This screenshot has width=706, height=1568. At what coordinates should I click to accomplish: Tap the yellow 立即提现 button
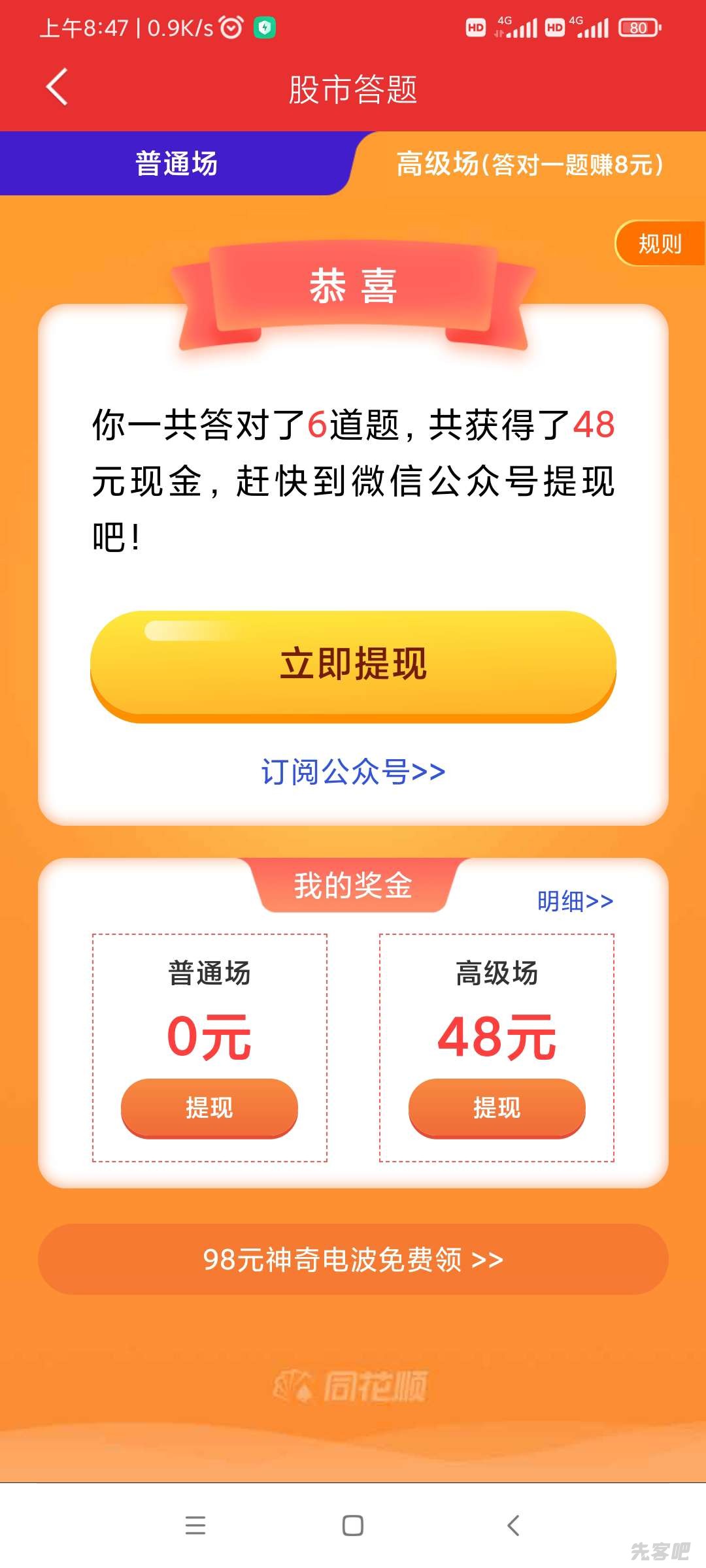[x=353, y=664]
